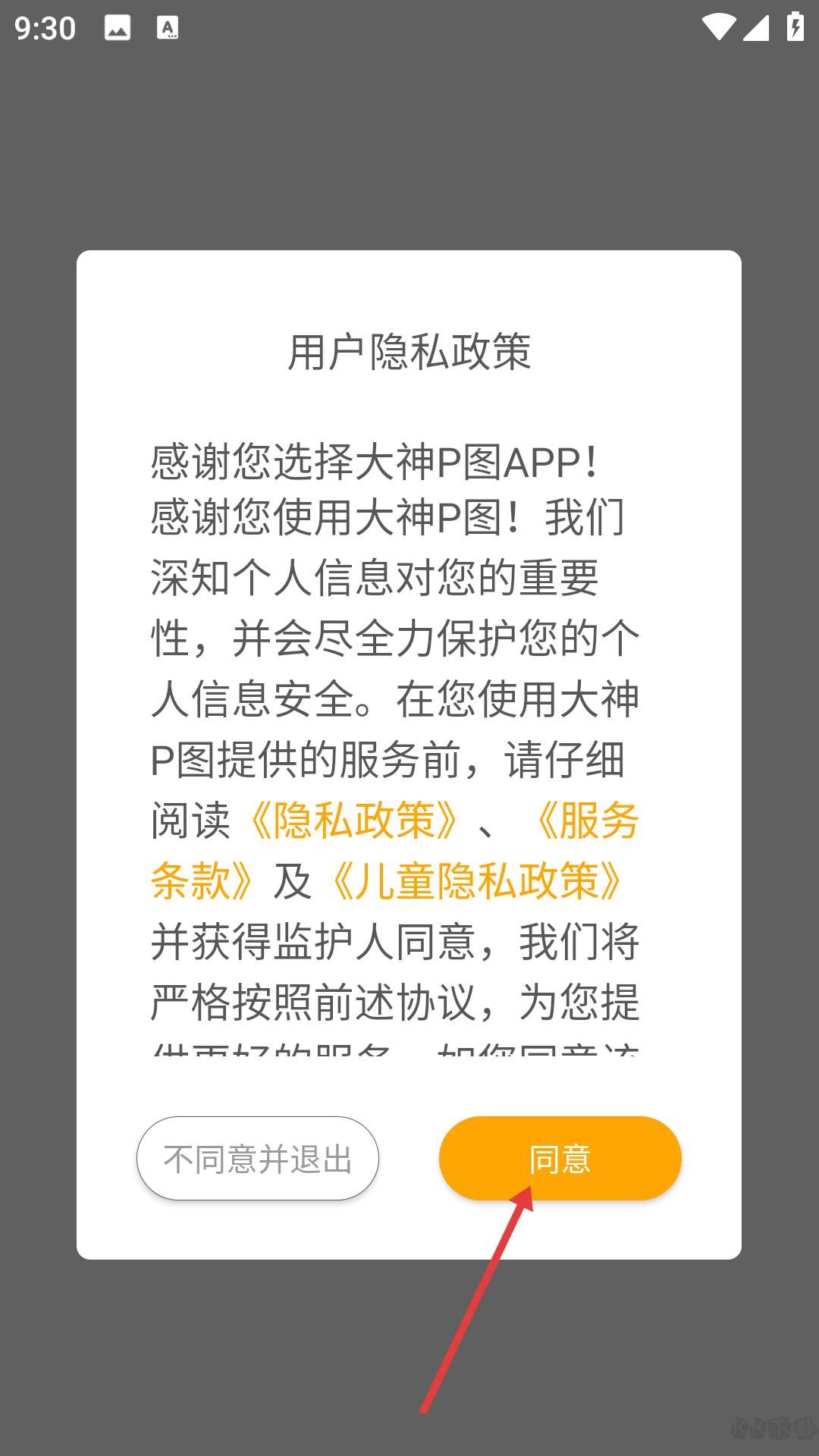Open the 《隐私政策》 link
The image size is (819, 1456).
(x=353, y=821)
